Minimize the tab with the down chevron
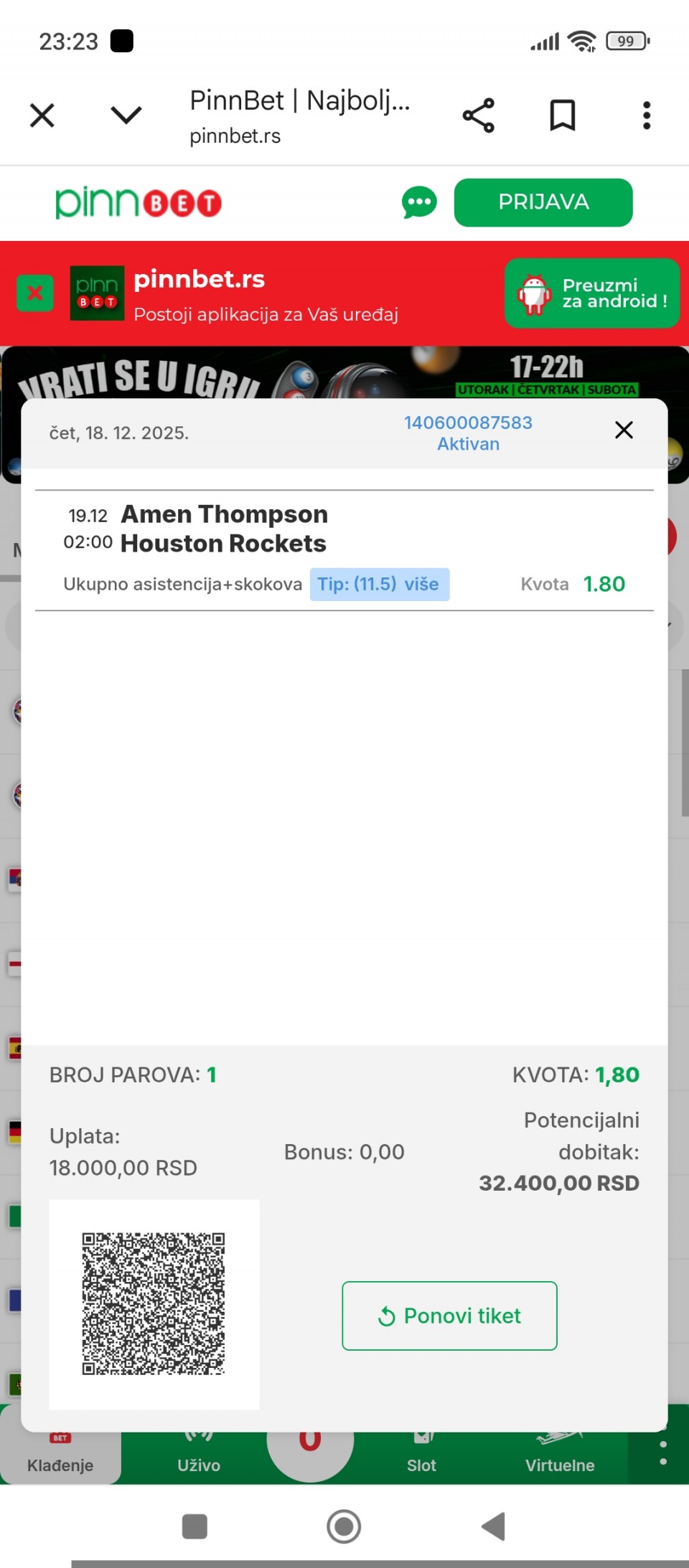Screen dimensions: 689x1568 pos(126,115)
